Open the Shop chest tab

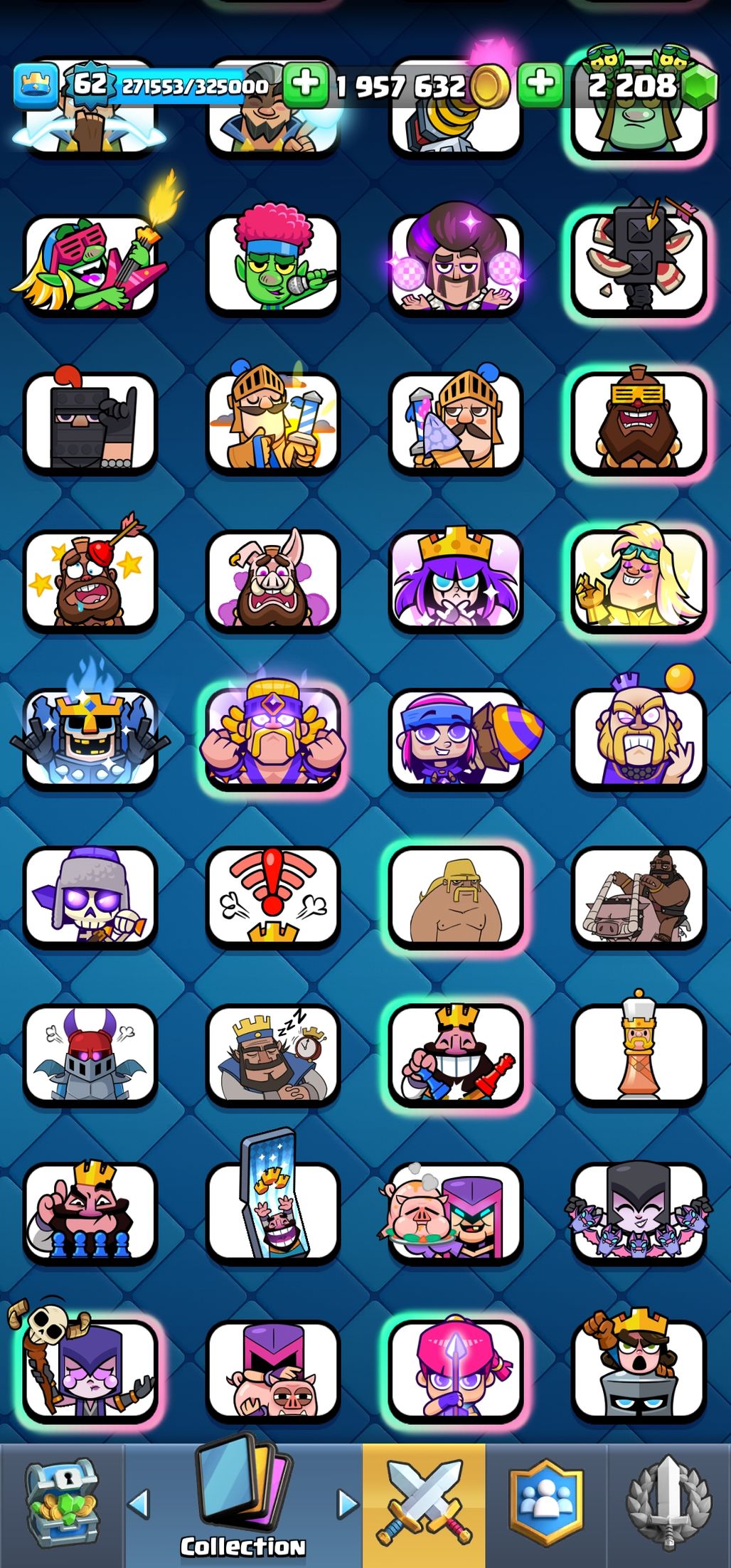(x=63, y=1505)
